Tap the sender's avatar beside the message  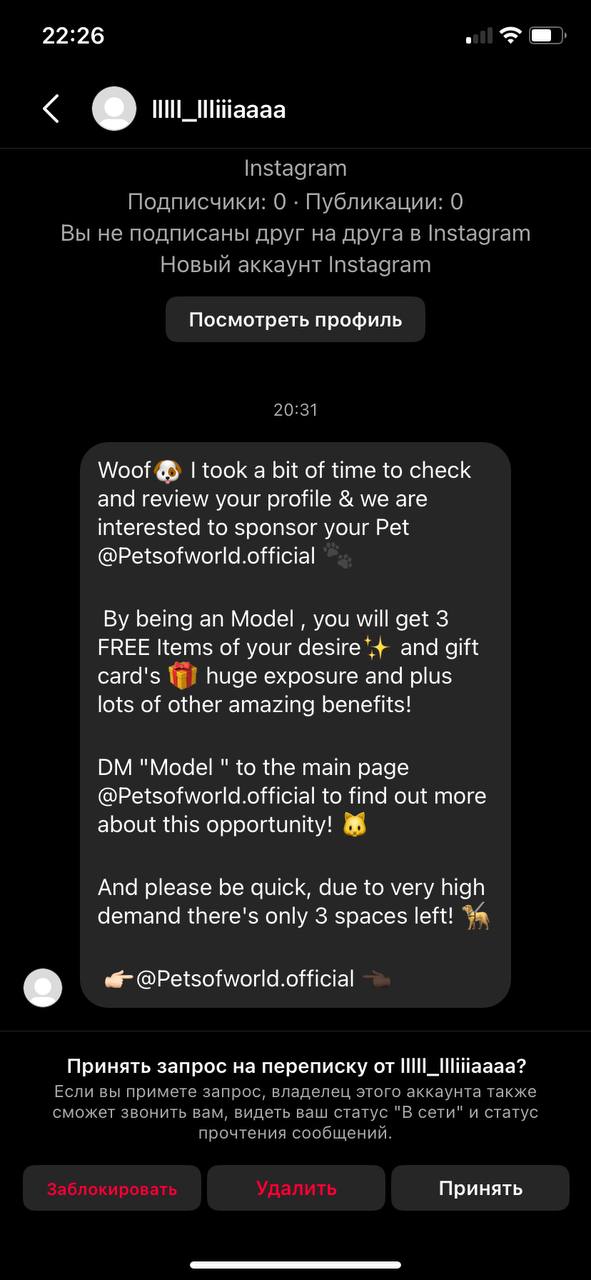click(x=43, y=987)
